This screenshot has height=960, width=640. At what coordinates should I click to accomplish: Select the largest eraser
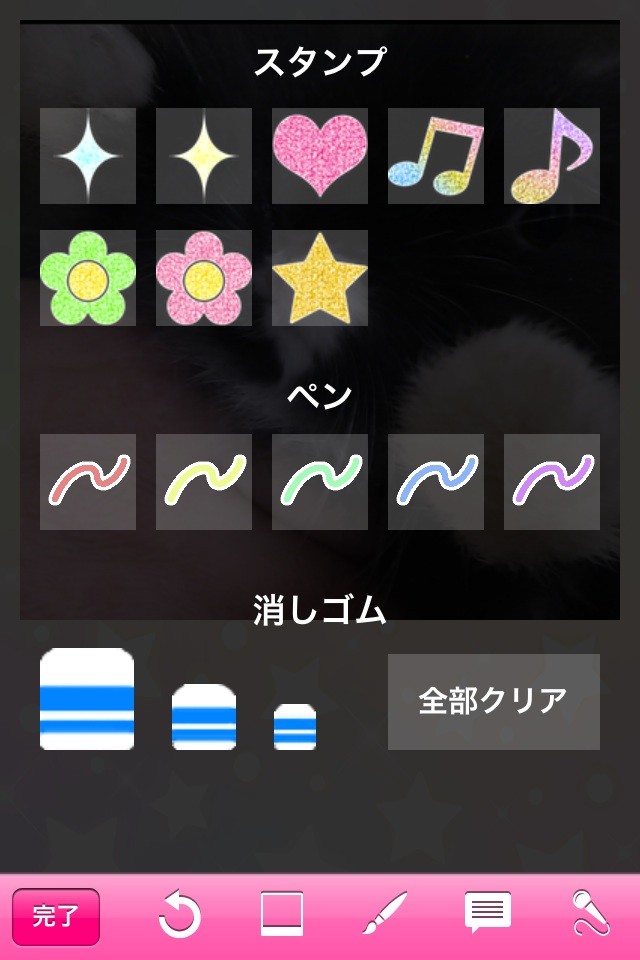[x=87, y=699]
